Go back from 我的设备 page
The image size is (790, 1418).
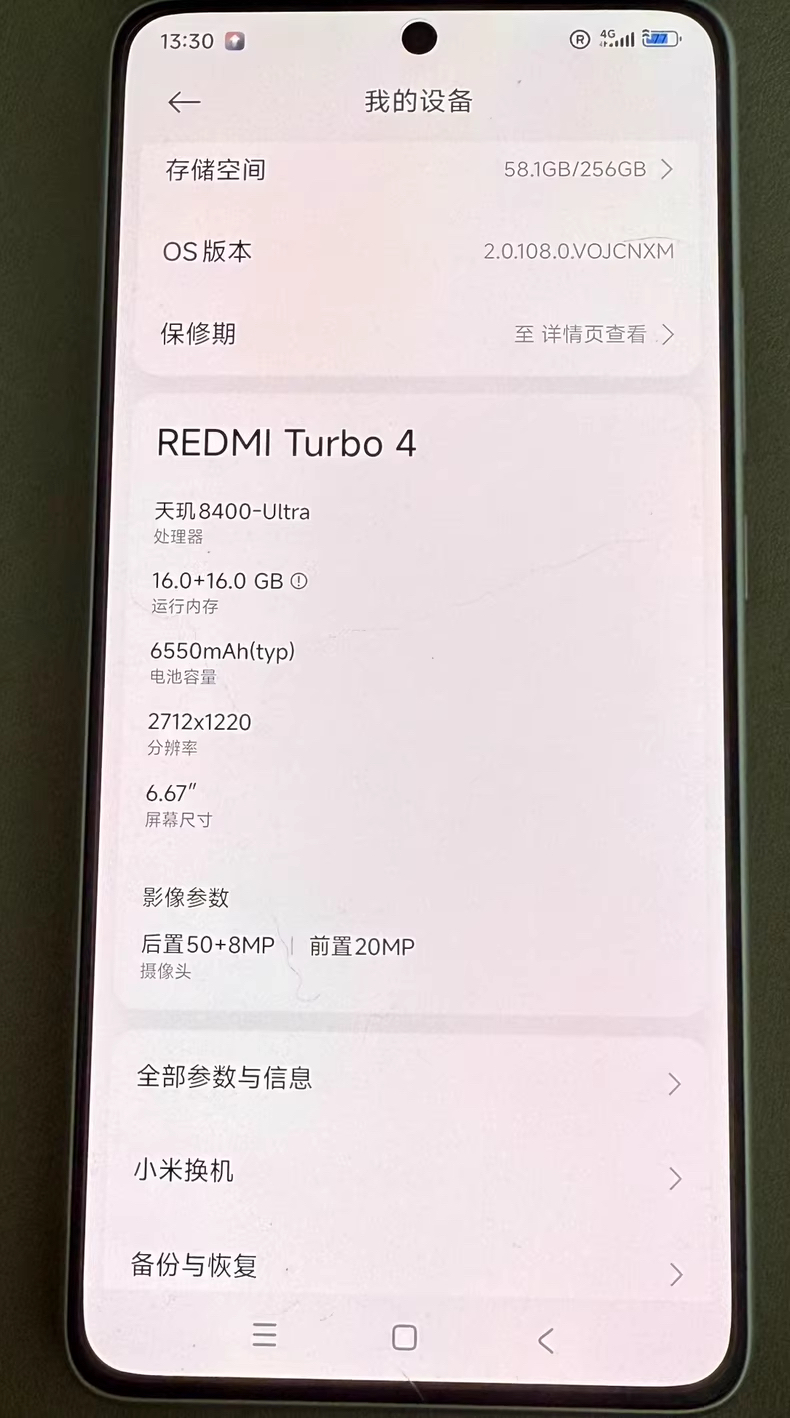(184, 102)
